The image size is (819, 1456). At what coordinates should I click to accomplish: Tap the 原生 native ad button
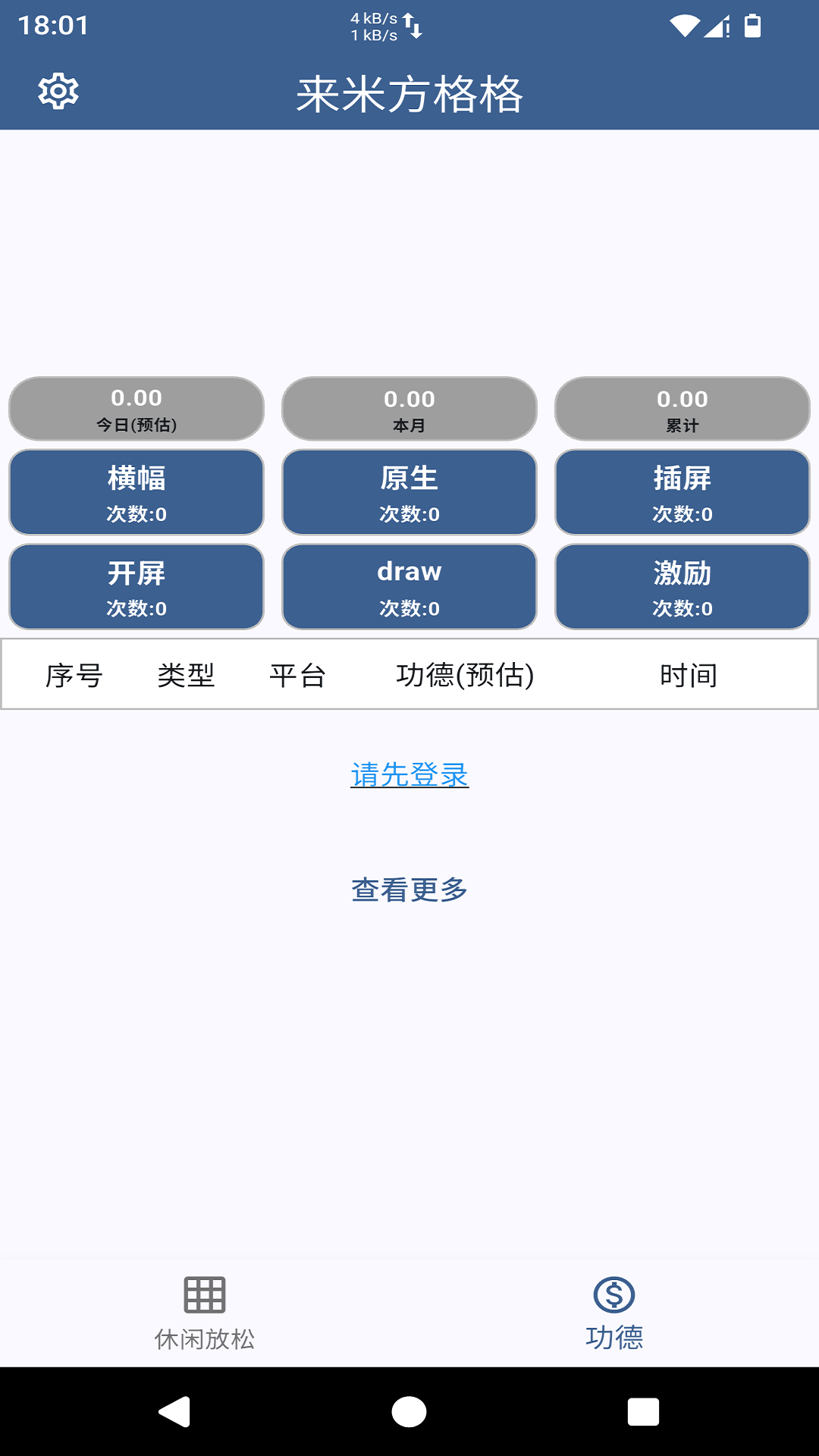pos(409,491)
